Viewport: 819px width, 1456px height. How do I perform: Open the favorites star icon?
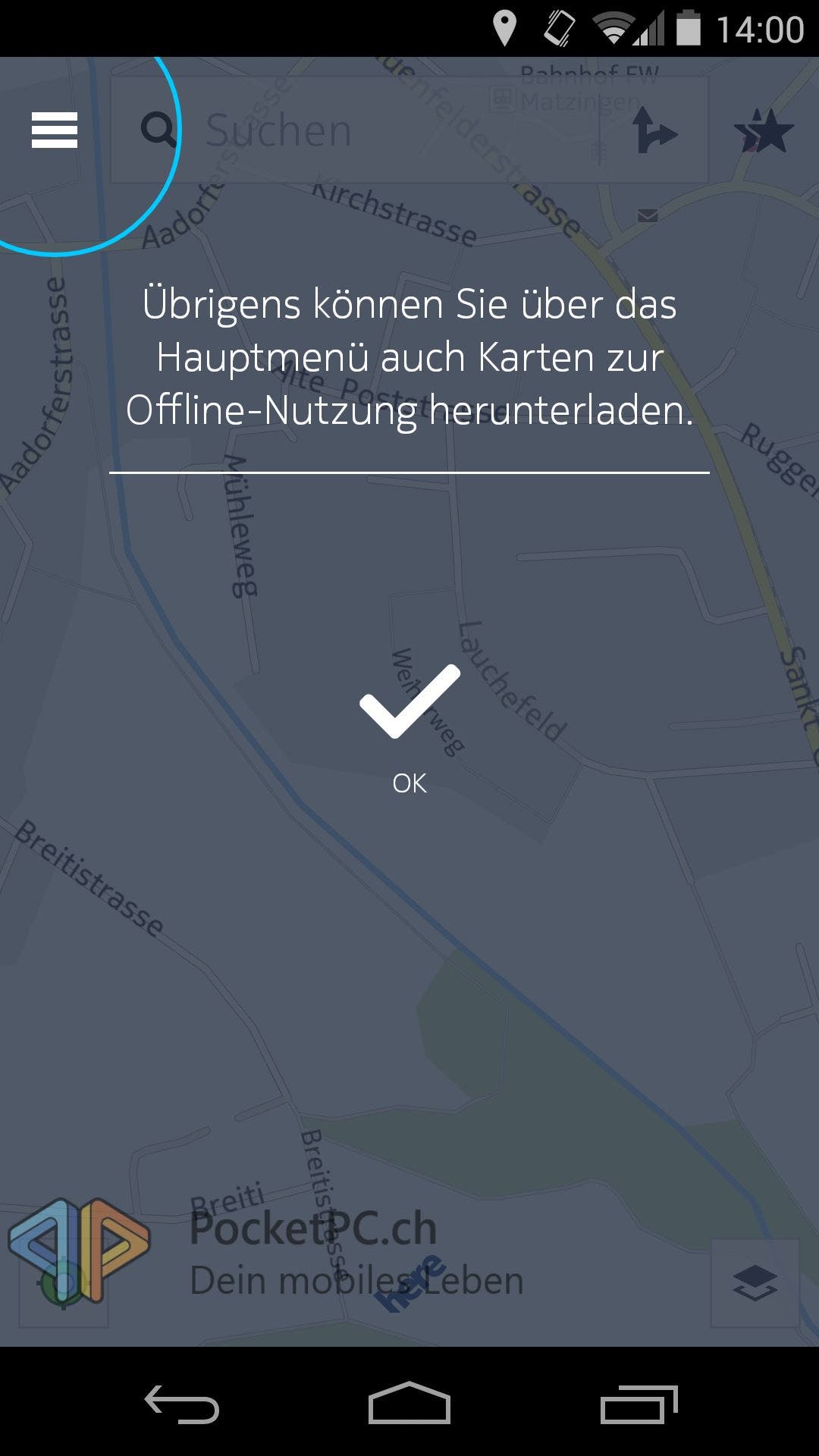[764, 130]
